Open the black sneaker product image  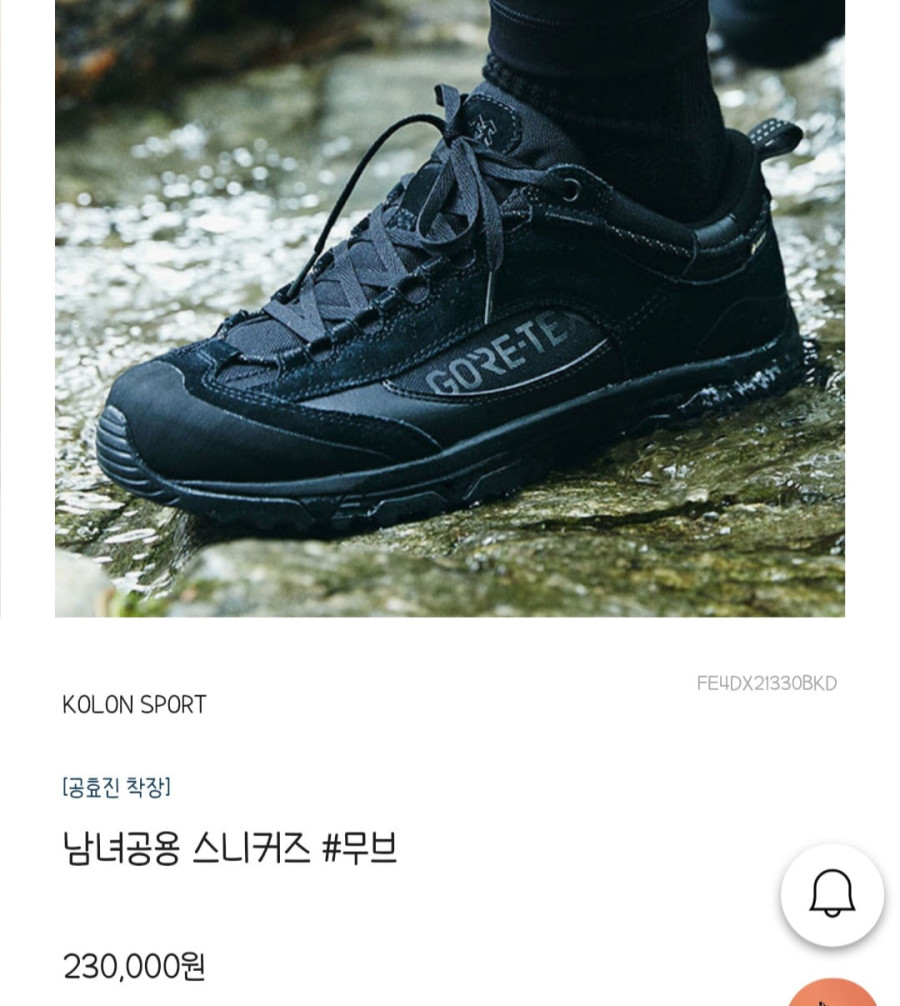(450, 308)
